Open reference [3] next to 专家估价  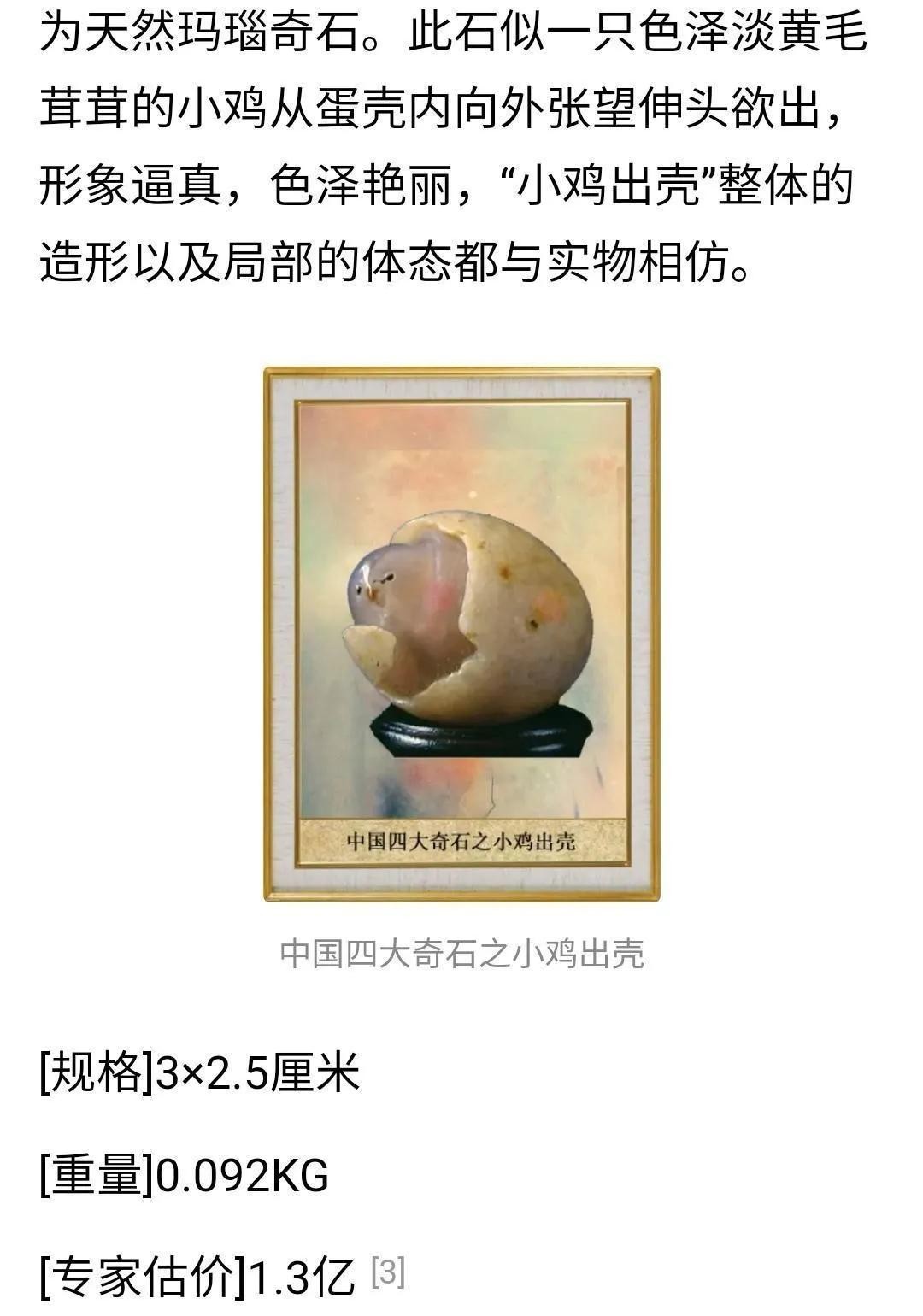[x=388, y=1274]
